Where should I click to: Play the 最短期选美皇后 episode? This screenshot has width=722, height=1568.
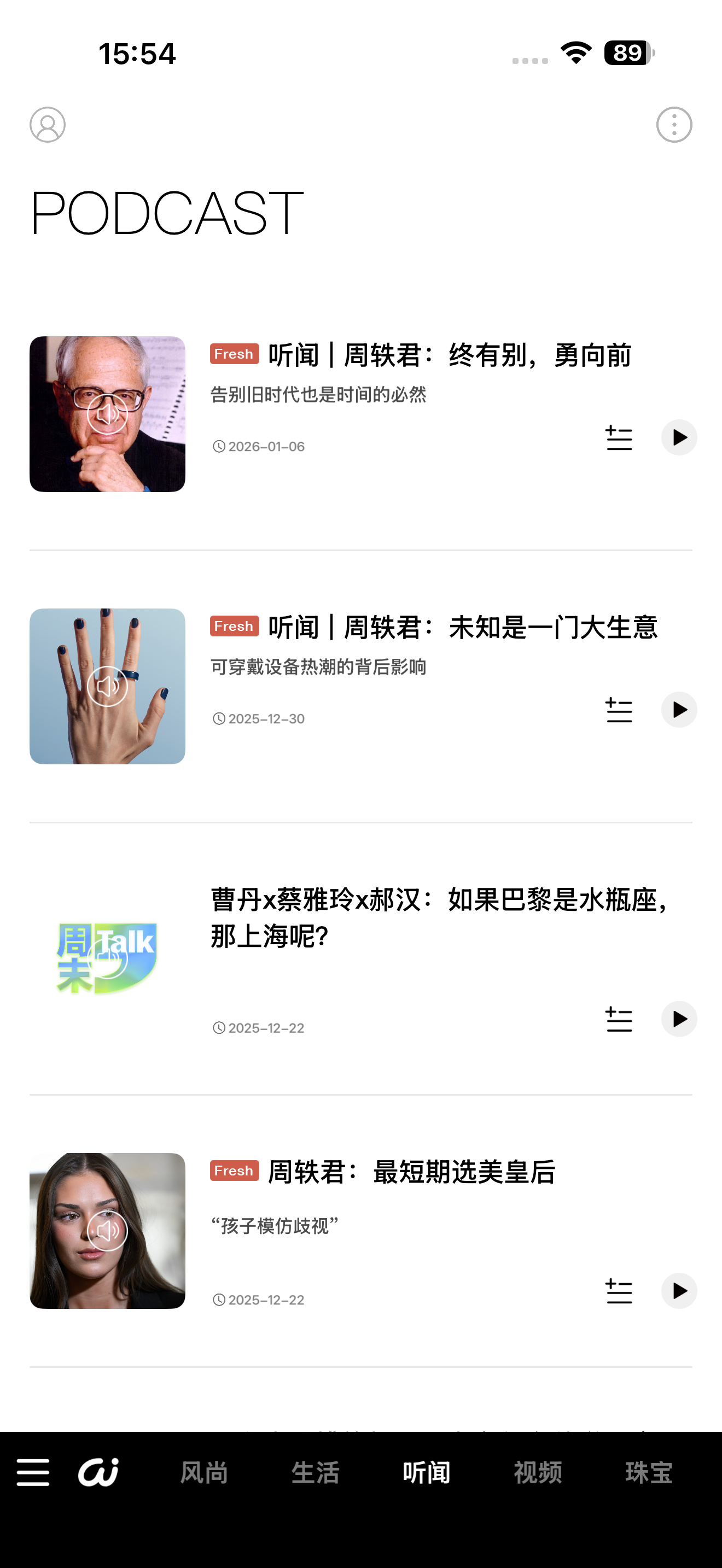pyautogui.click(x=679, y=1290)
